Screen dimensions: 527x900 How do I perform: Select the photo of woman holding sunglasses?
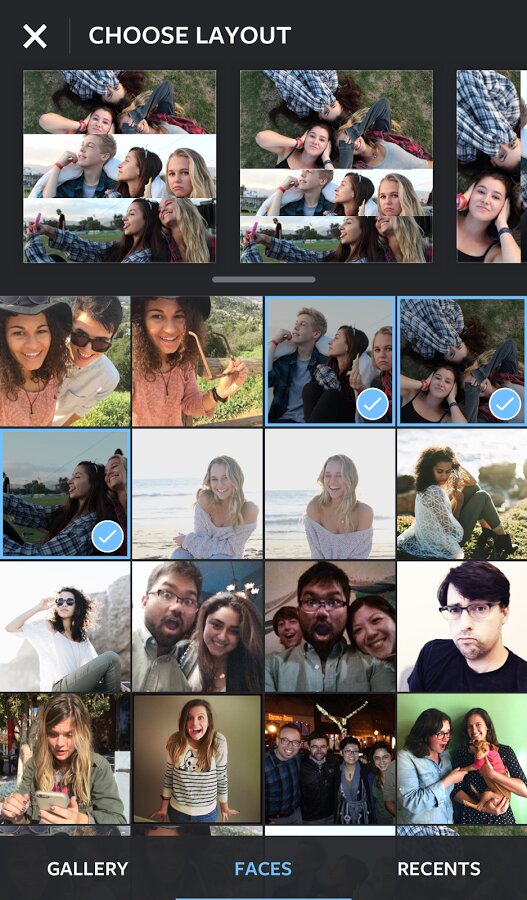pyautogui.click(x=197, y=361)
